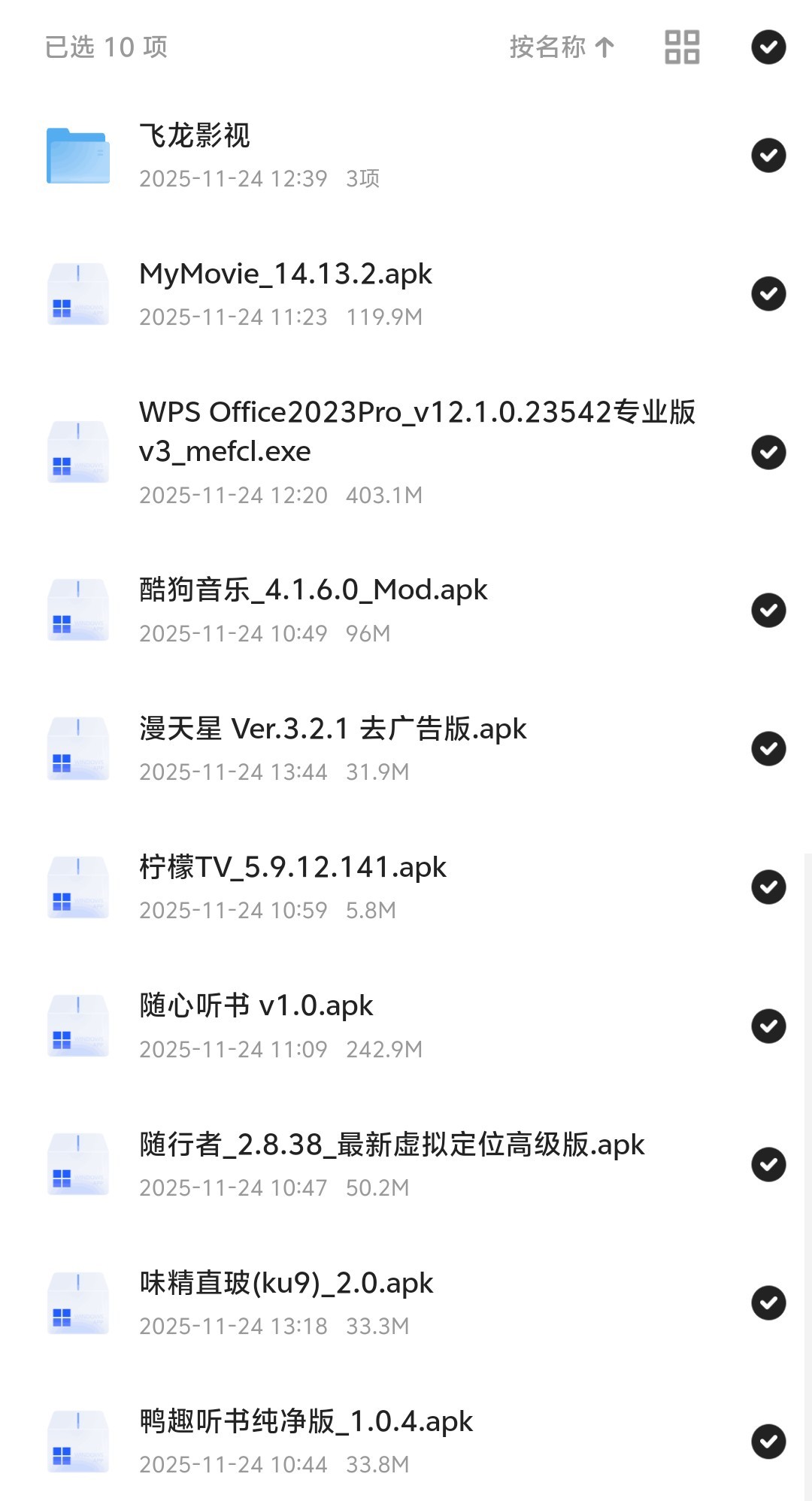Uncheck MyMovie_14.13.2.apk
The image size is (812, 1501).
point(768,294)
